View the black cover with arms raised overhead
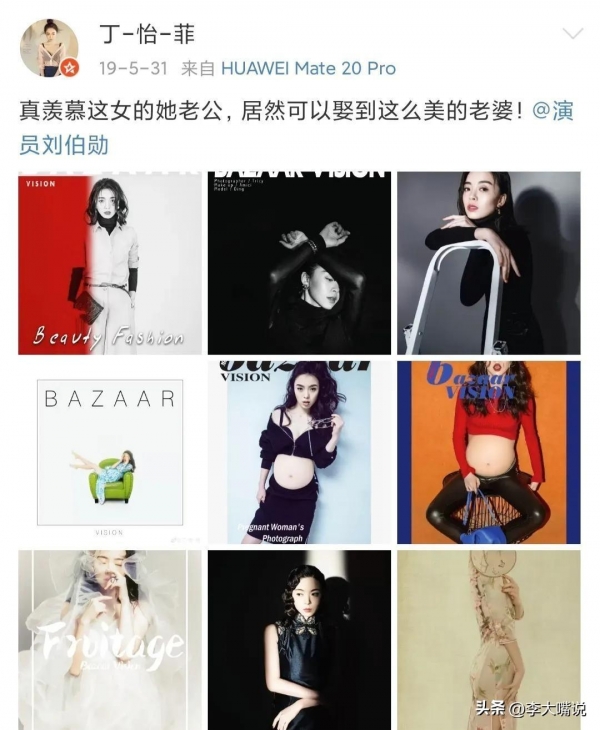 [299, 262]
